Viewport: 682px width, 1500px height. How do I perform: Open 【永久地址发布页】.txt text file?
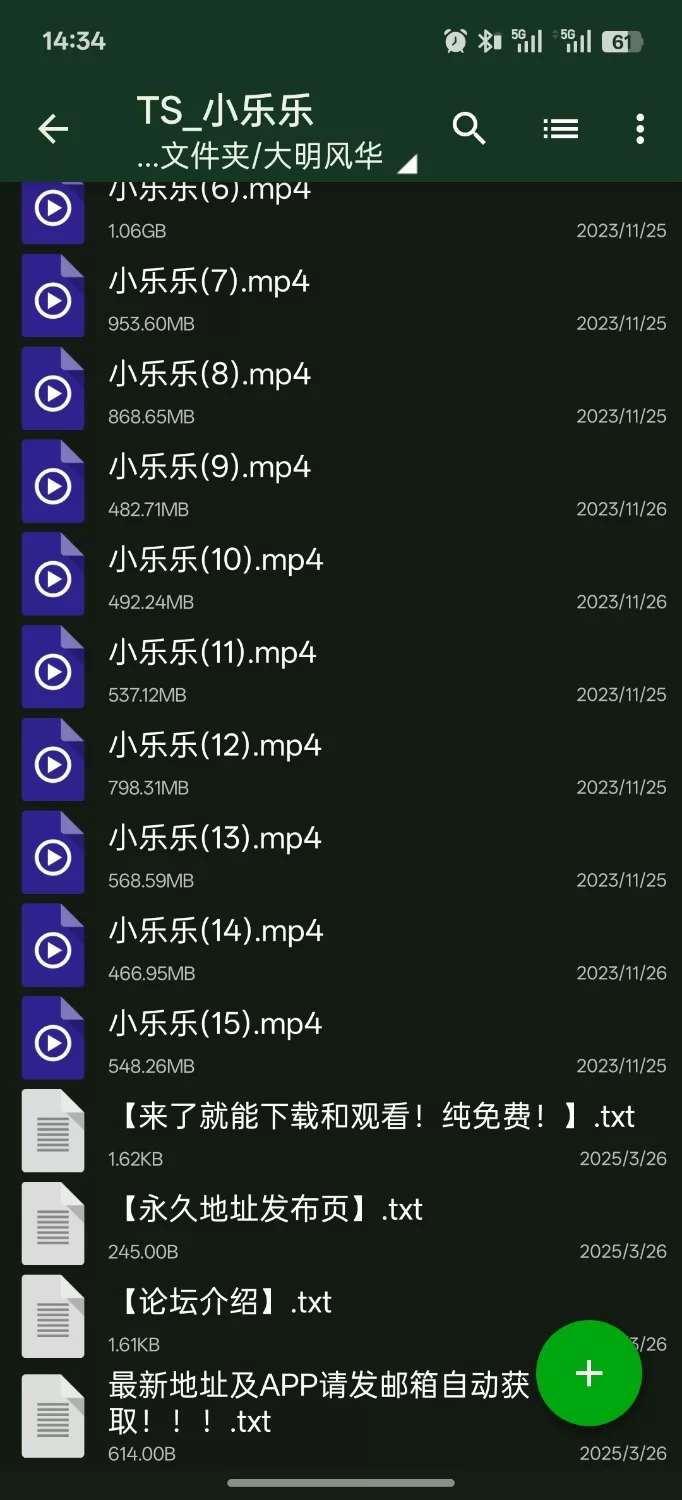coord(265,1211)
